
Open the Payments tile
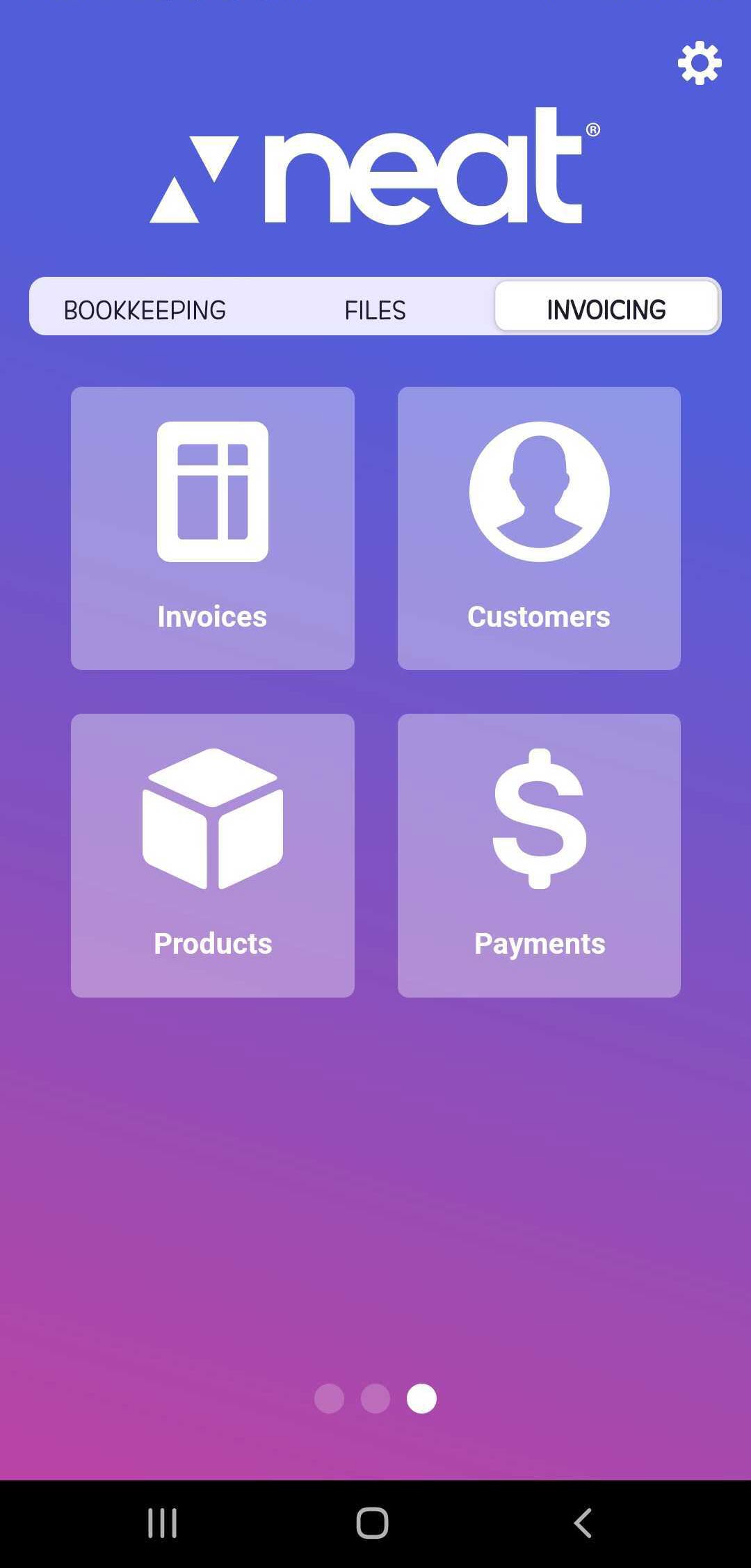coord(539,855)
